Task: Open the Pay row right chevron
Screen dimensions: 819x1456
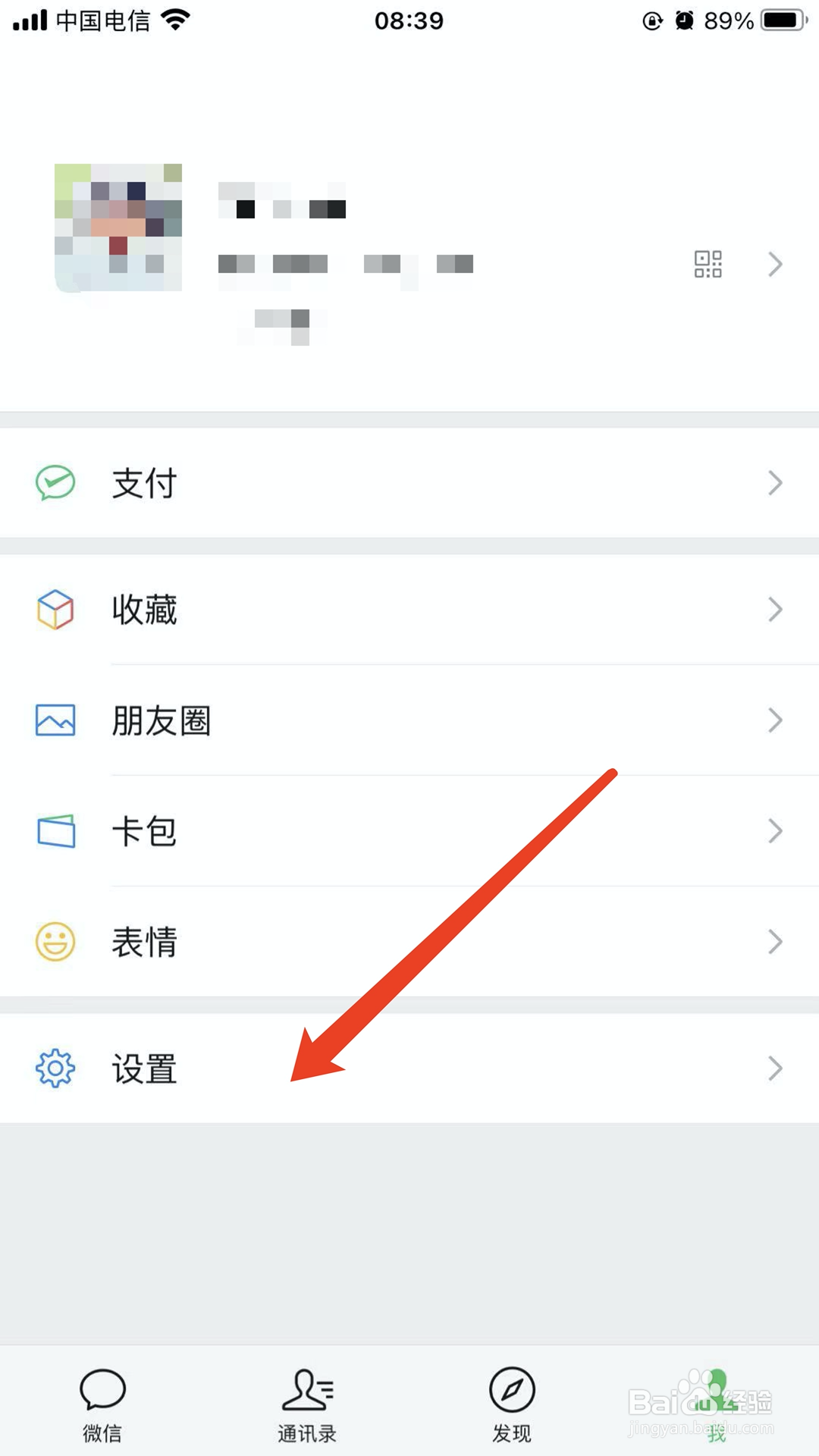Action: [775, 482]
